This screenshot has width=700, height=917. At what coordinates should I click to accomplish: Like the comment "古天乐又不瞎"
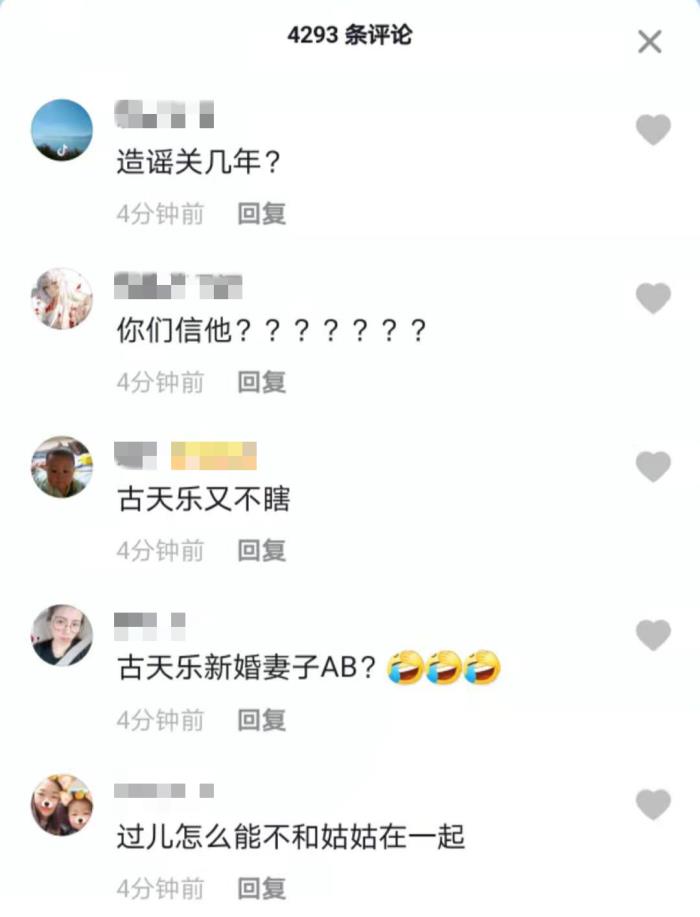pyautogui.click(x=653, y=466)
